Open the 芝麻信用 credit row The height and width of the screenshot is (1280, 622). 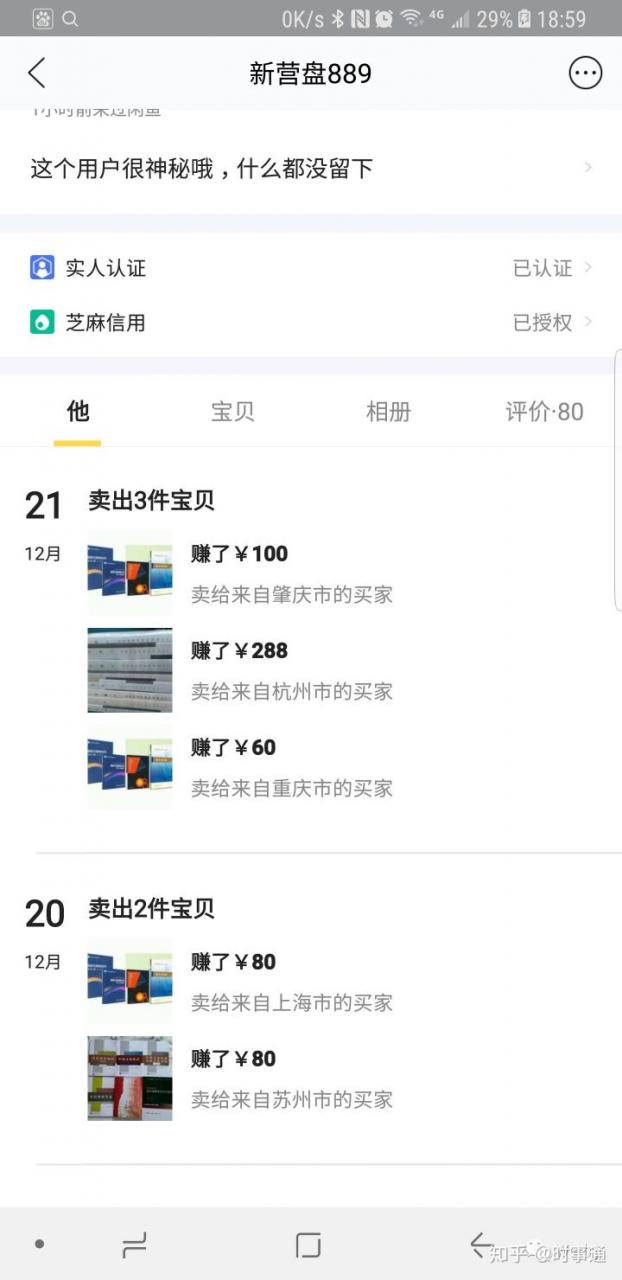310,322
